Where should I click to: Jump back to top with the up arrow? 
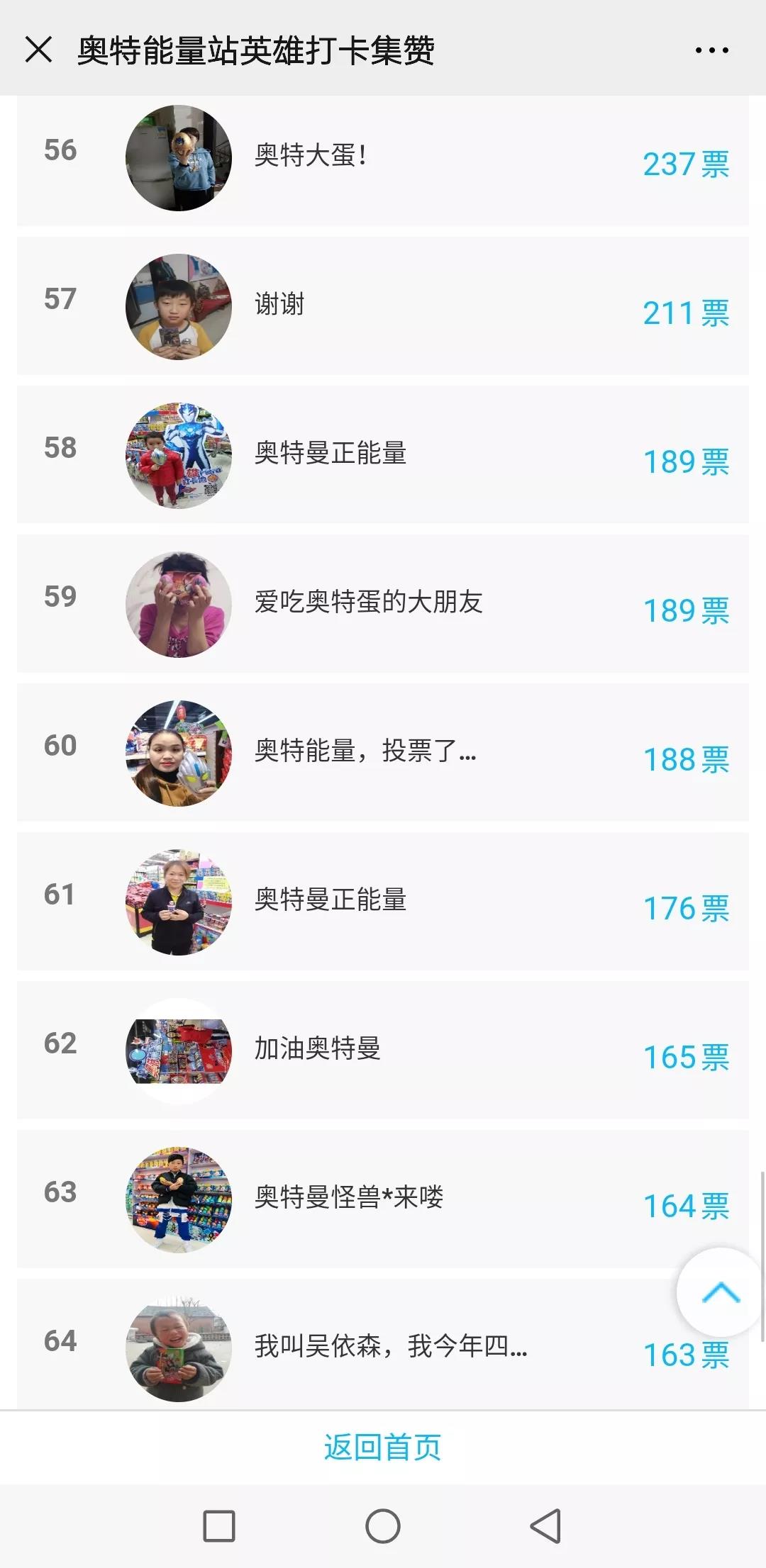coord(721,1292)
